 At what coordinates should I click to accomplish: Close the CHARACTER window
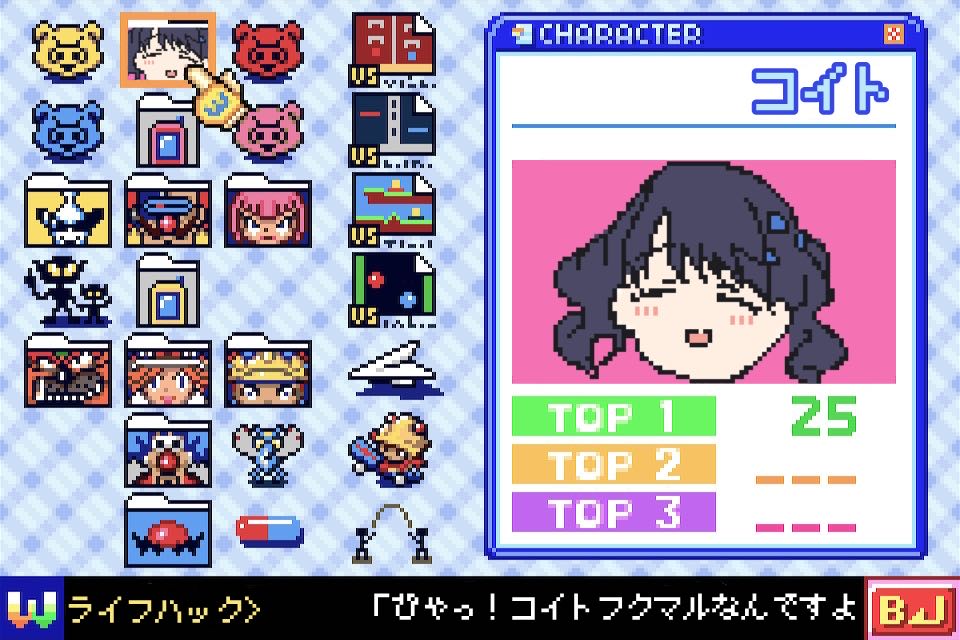click(894, 35)
